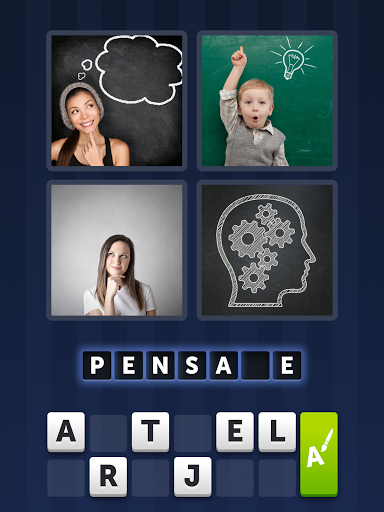Enlarge the head with gears picture
The width and height of the screenshot is (384, 512).
coord(267,250)
